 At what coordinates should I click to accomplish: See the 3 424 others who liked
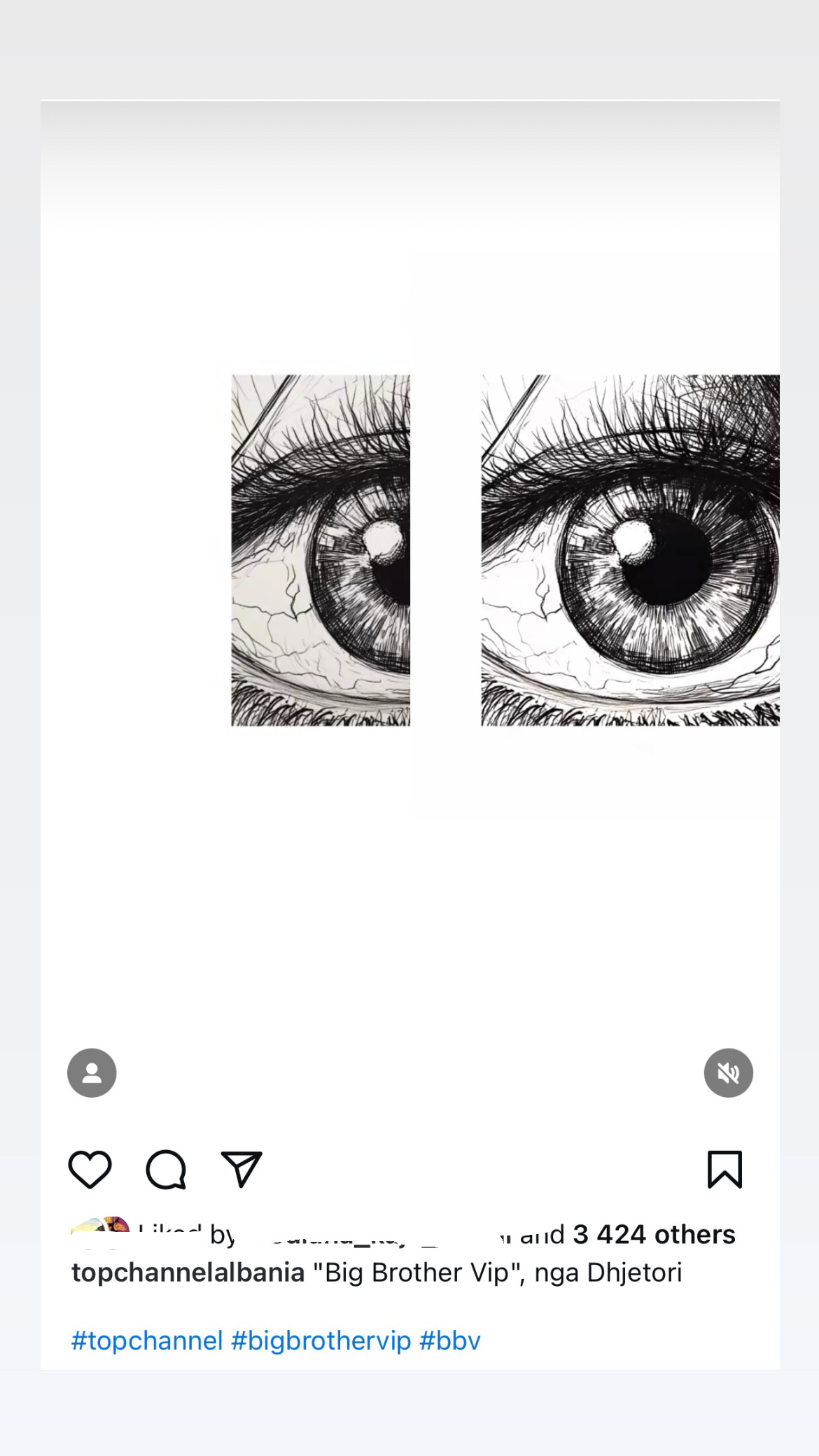[654, 1235]
